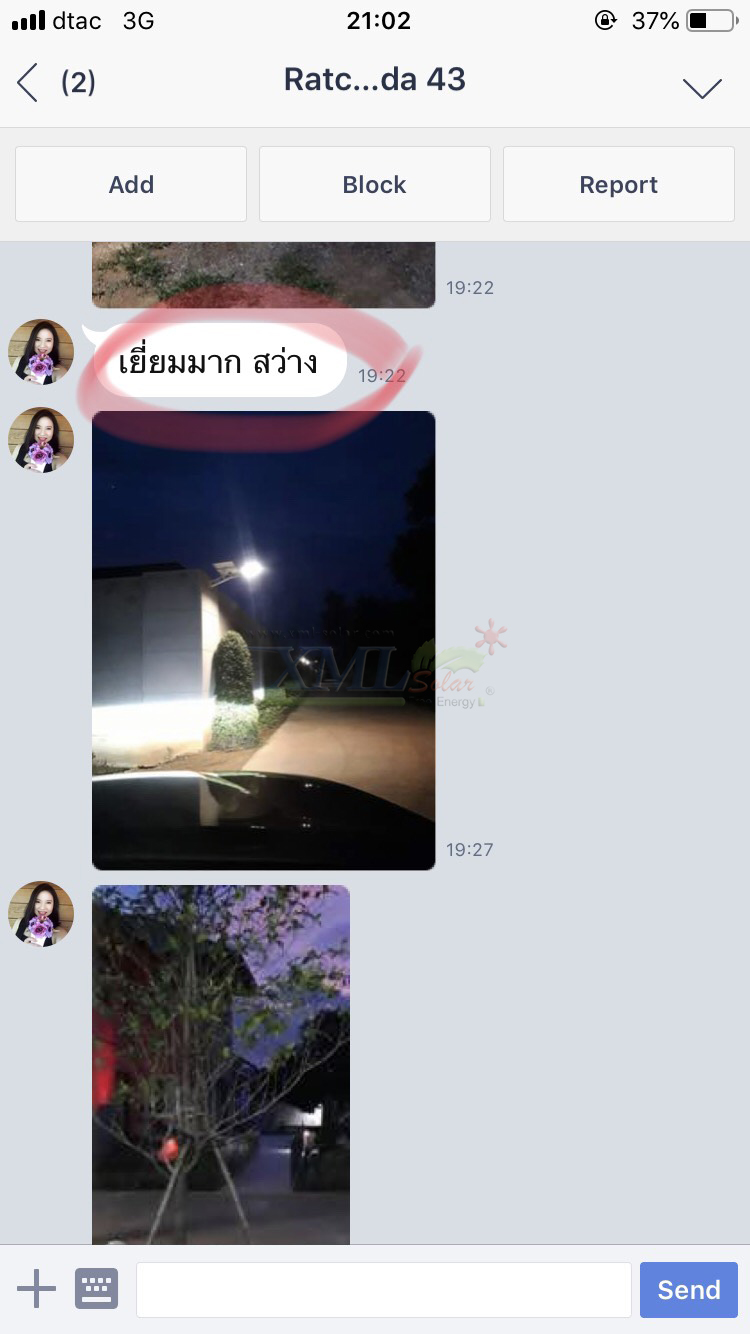Focus the message text field
The image size is (750, 1334).
[x=383, y=1289]
